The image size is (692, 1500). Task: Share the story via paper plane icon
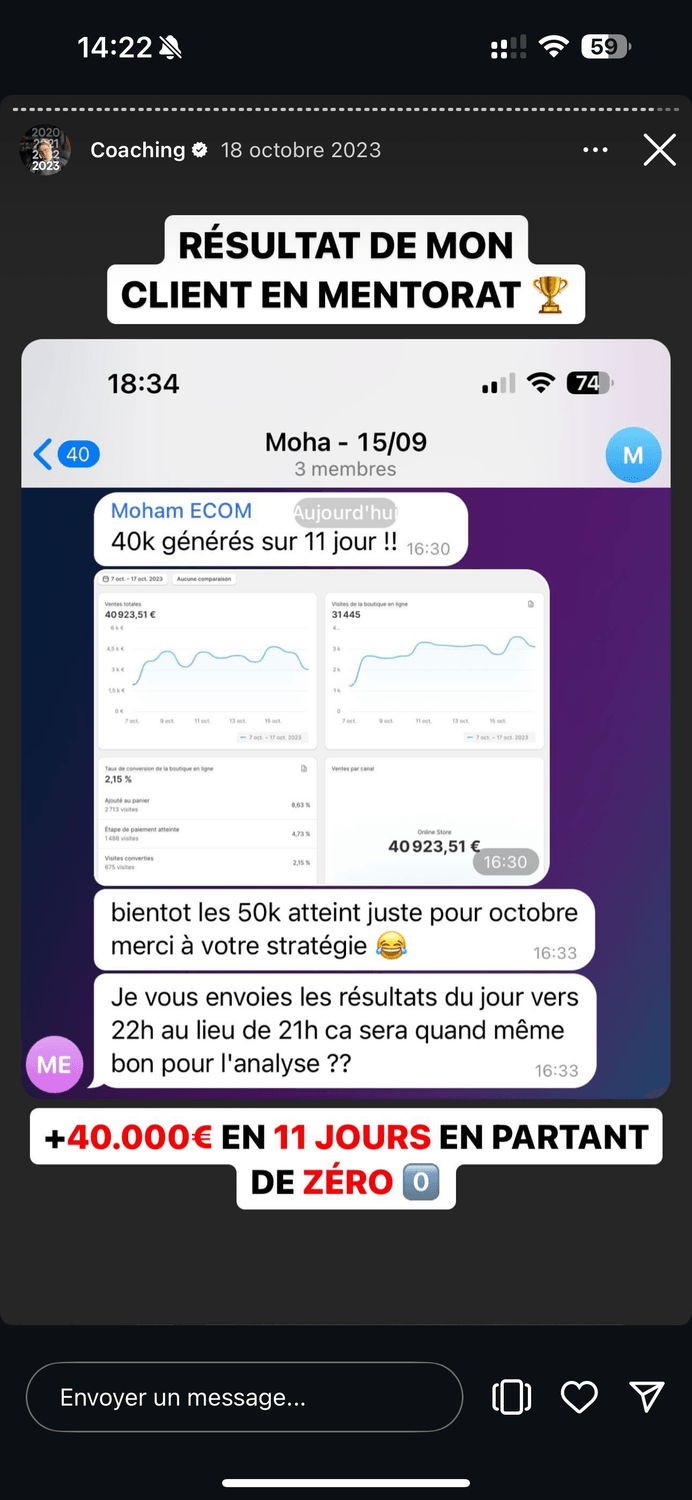(x=647, y=1397)
